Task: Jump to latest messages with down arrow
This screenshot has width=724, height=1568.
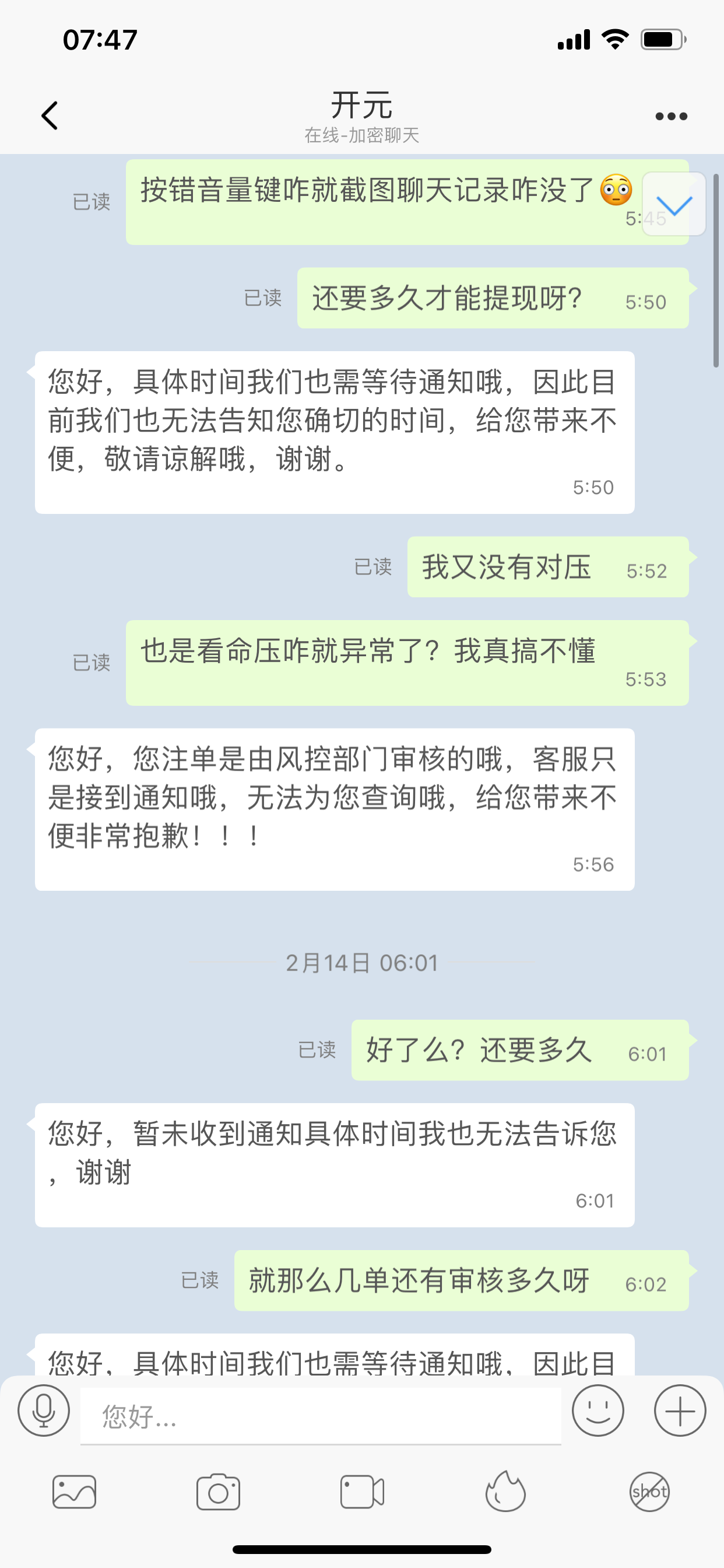Action: (x=674, y=205)
